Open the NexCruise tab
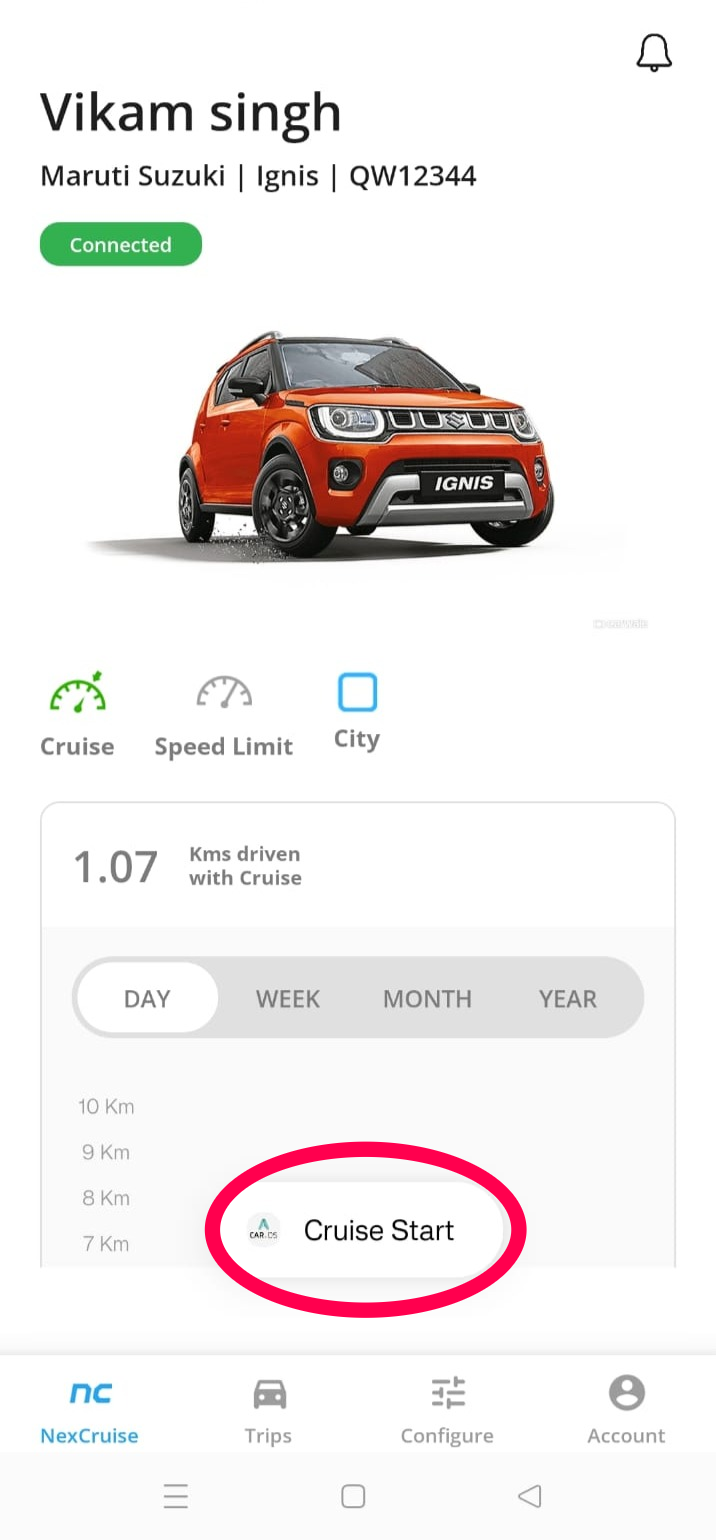 [90, 1408]
